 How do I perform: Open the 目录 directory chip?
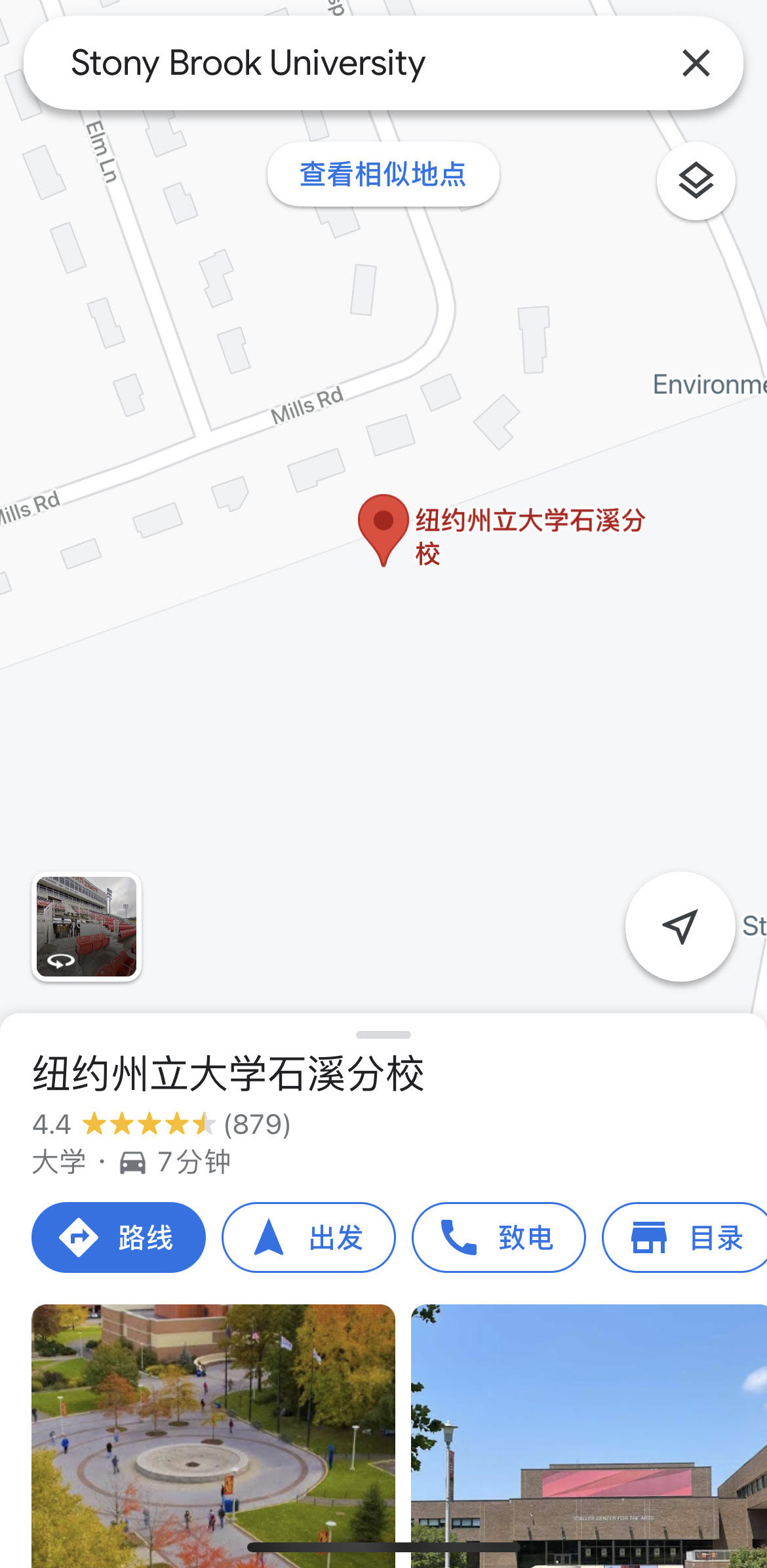[x=685, y=1237]
